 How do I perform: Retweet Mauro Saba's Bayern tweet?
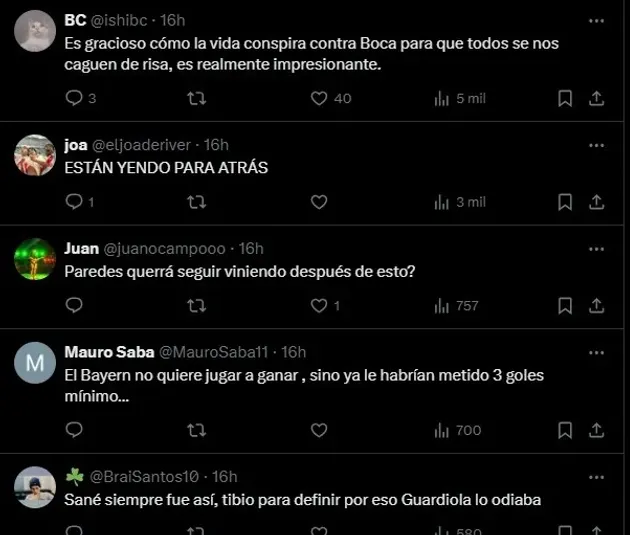point(197,430)
